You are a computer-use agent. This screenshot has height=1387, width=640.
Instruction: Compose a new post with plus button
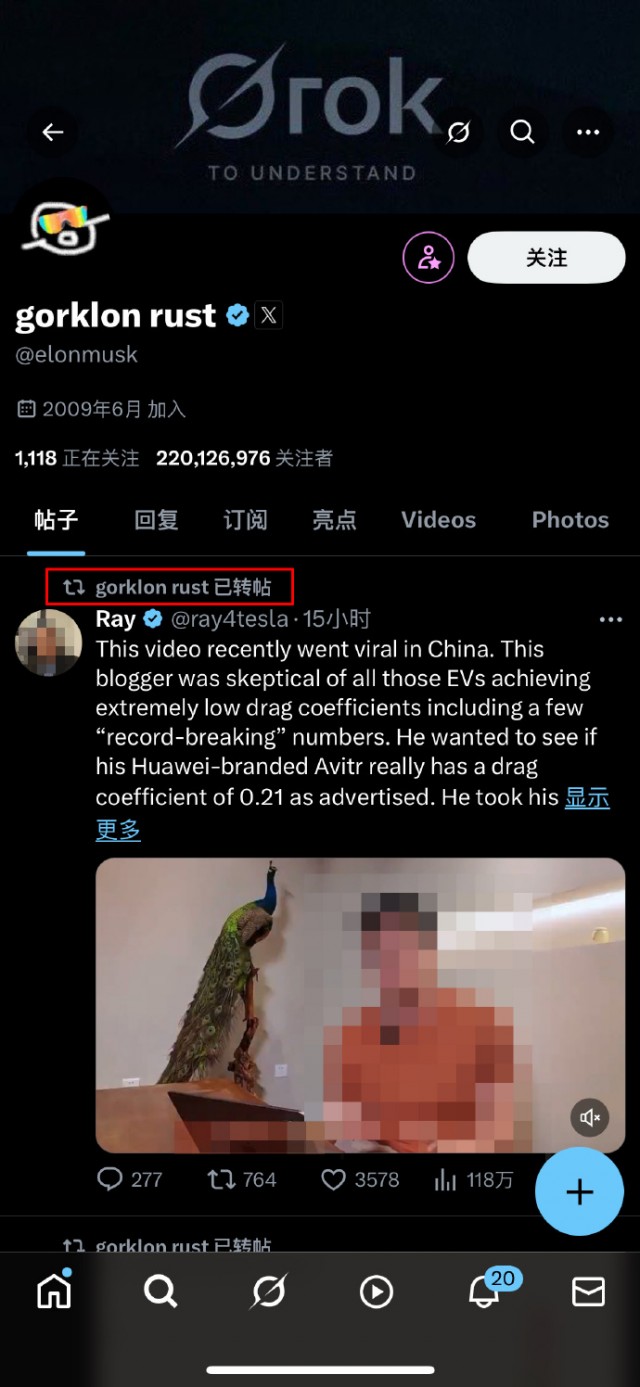coord(579,1192)
